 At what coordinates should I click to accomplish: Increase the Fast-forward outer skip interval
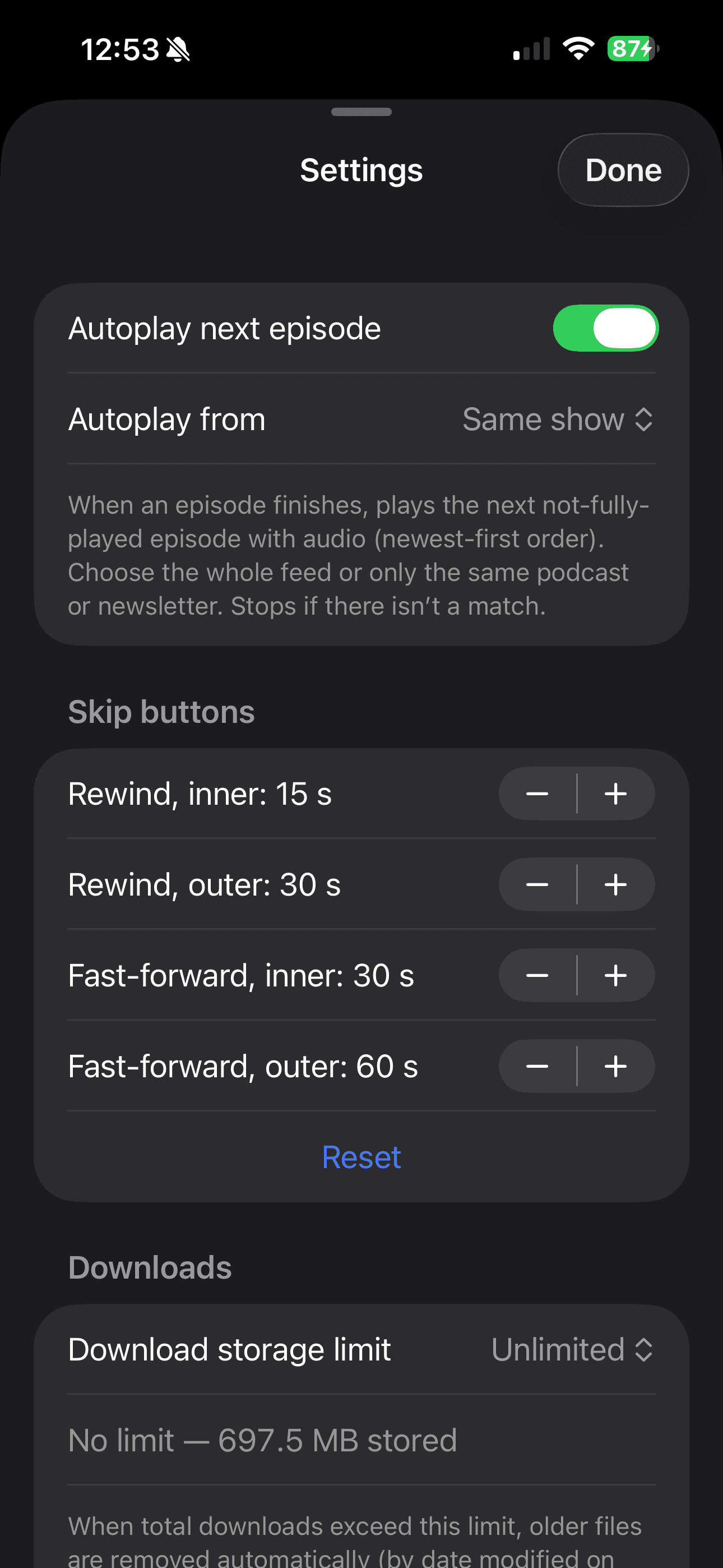point(615,1066)
